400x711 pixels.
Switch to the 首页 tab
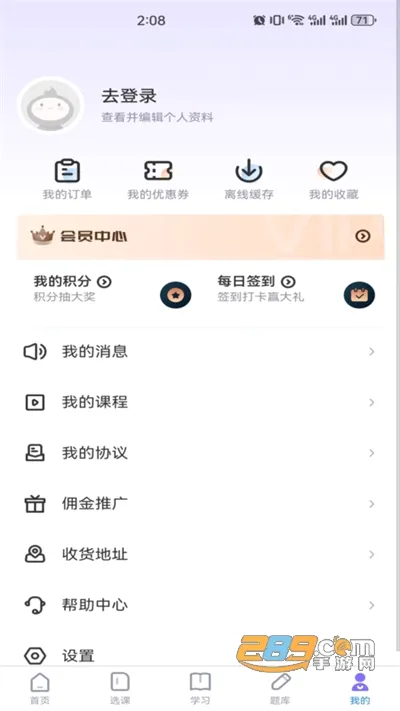tap(40, 689)
